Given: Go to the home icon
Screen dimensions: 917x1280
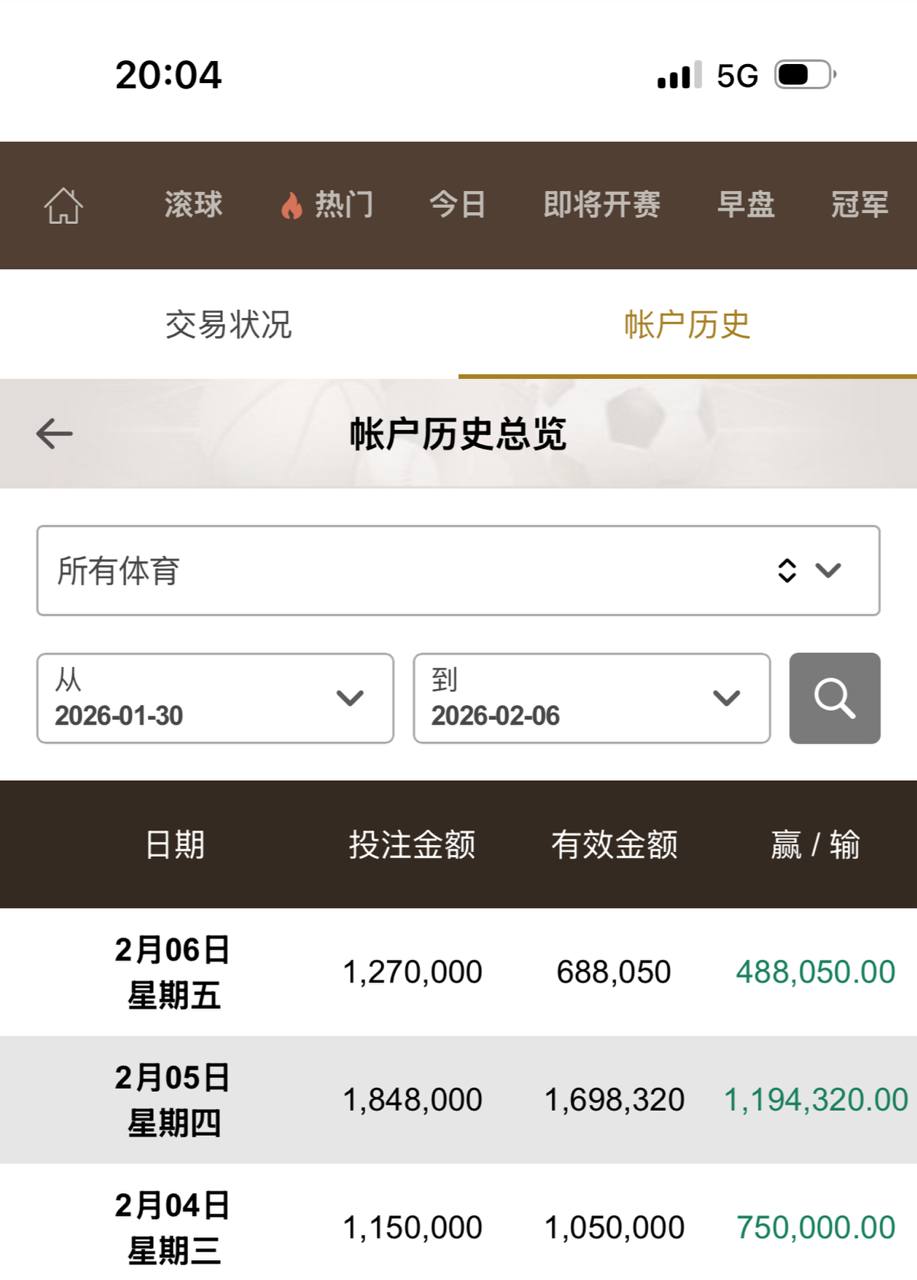Looking at the screenshot, I should [63, 206].
